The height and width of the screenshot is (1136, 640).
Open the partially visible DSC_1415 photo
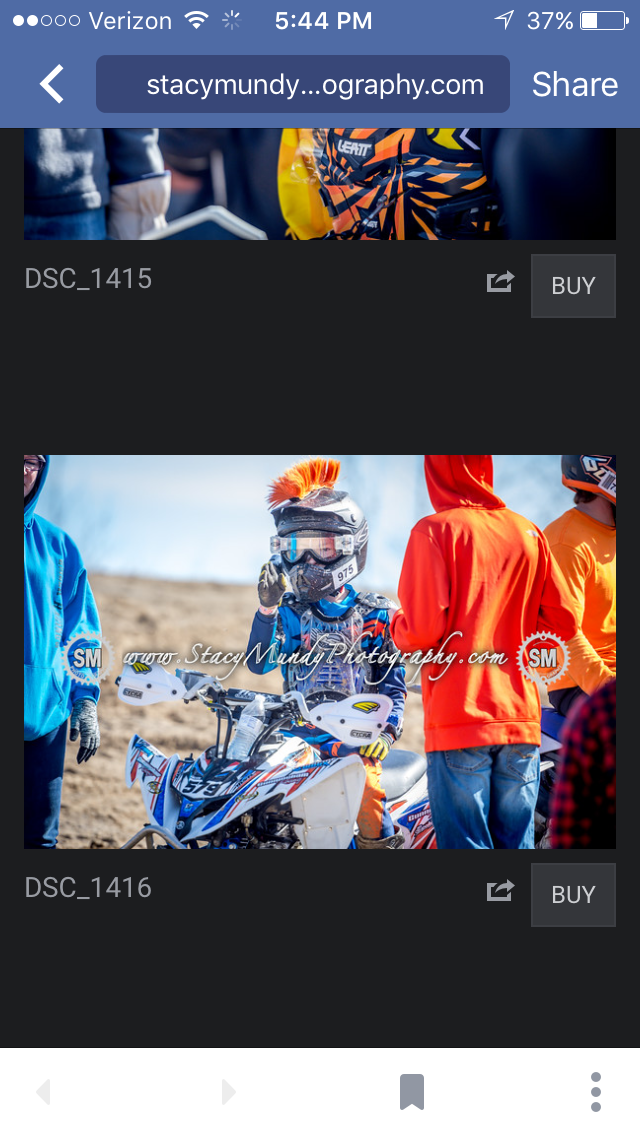point(320,184)
